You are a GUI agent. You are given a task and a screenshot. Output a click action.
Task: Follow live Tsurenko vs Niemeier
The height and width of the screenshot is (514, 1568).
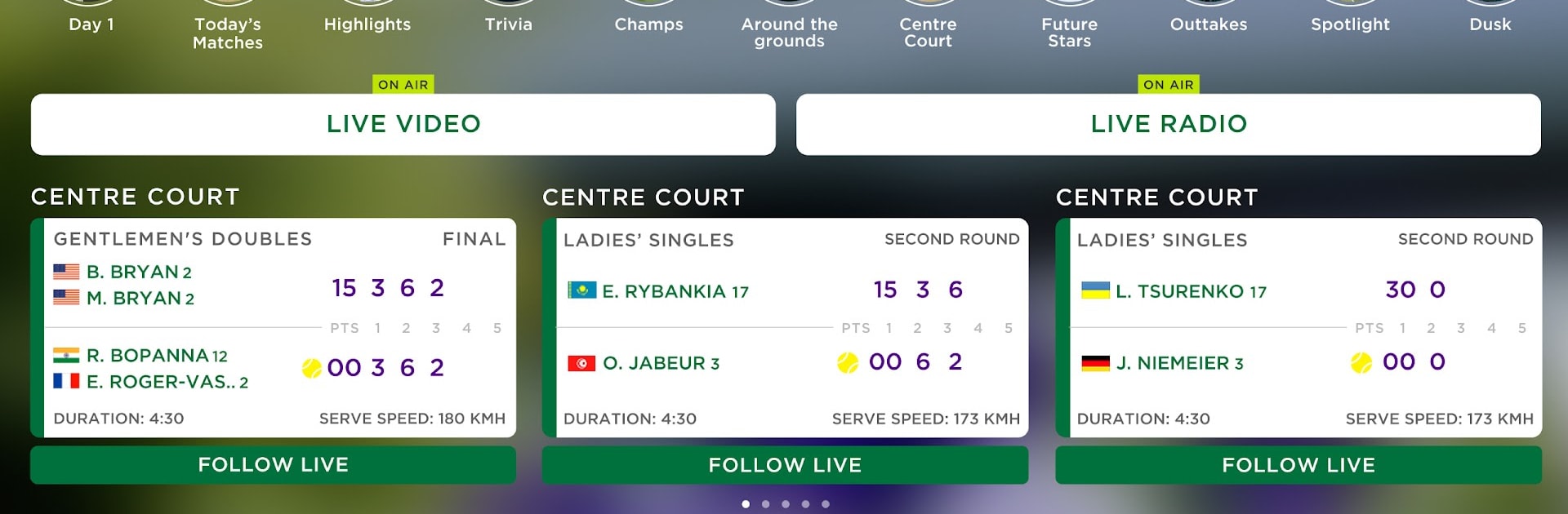pos(1298,465)
